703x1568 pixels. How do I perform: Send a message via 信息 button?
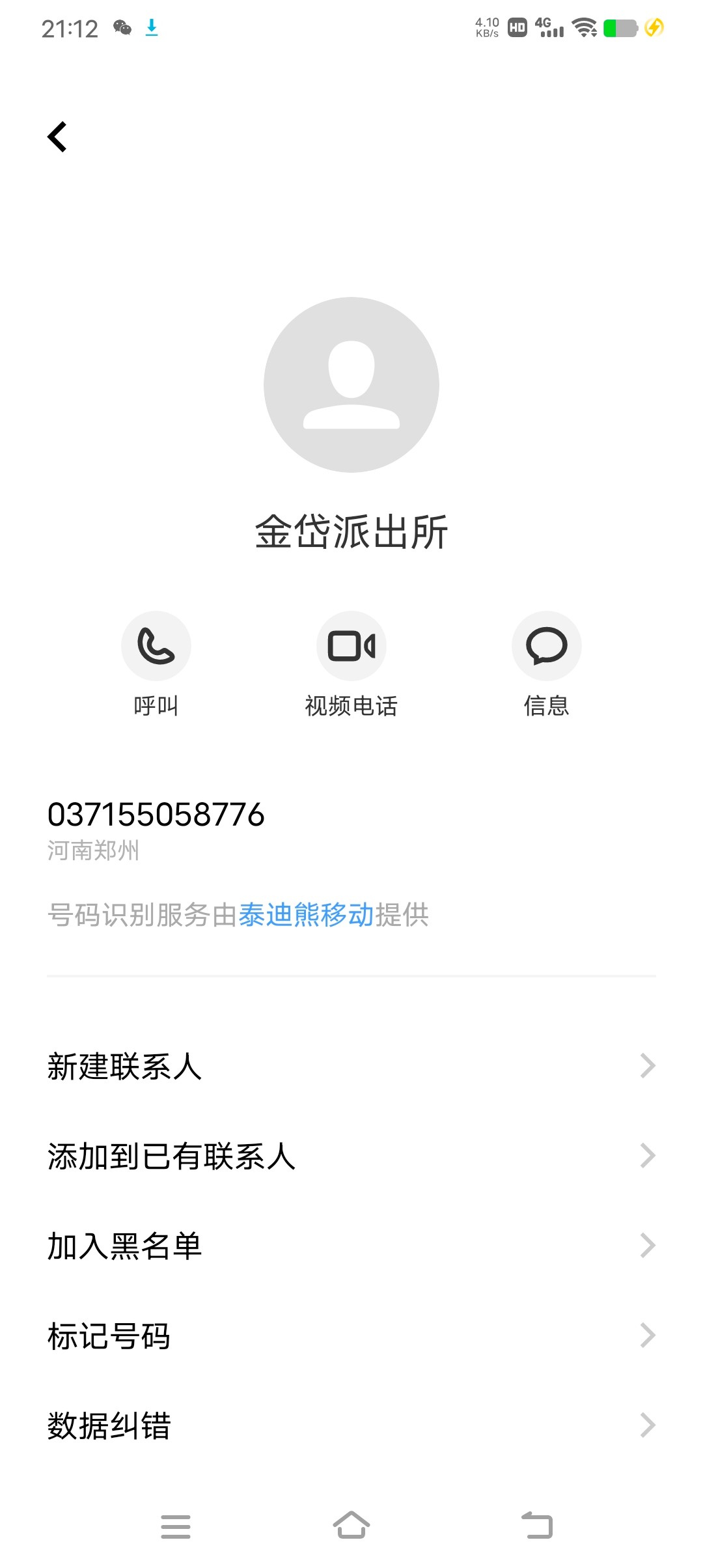(x=546, y=646)
